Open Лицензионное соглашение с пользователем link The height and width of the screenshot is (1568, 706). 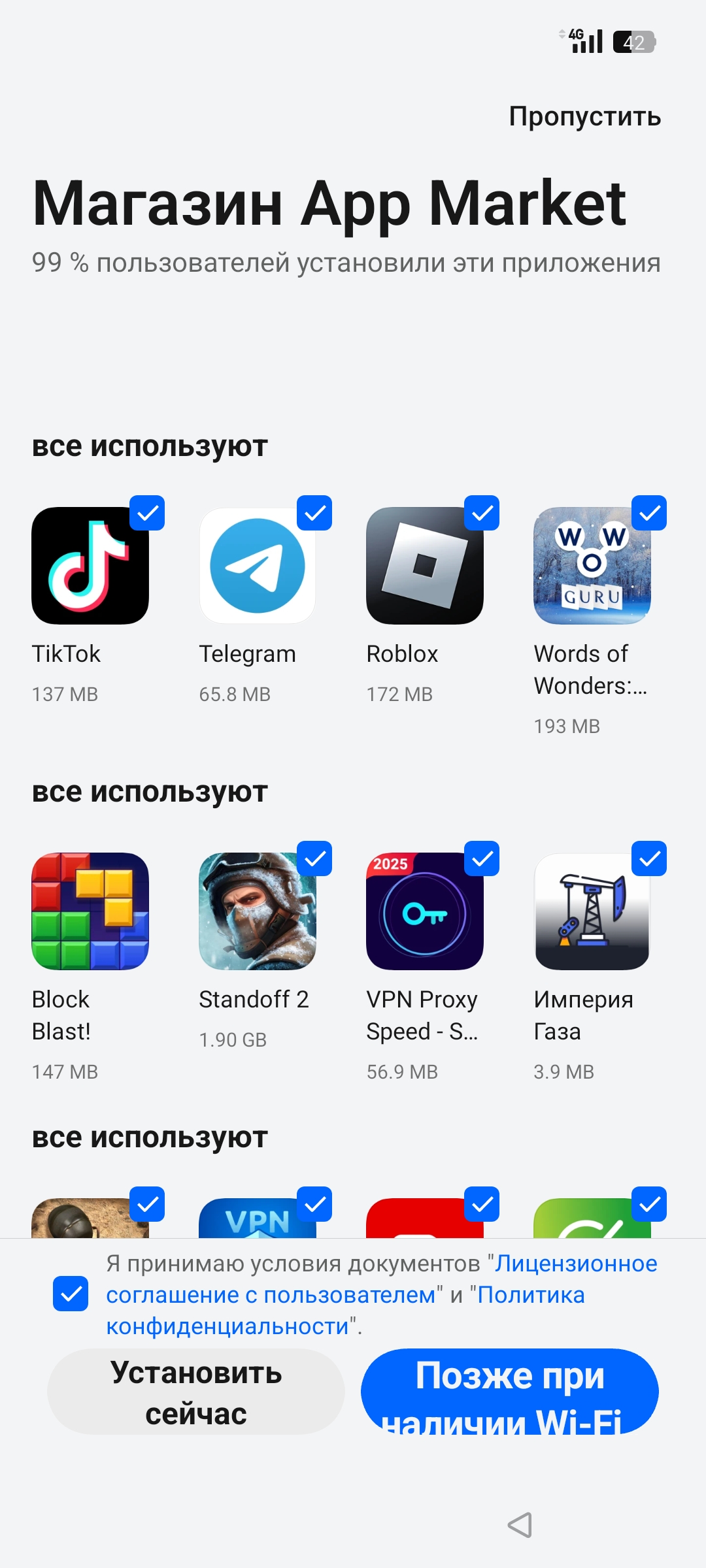[x=382, y=1279]
